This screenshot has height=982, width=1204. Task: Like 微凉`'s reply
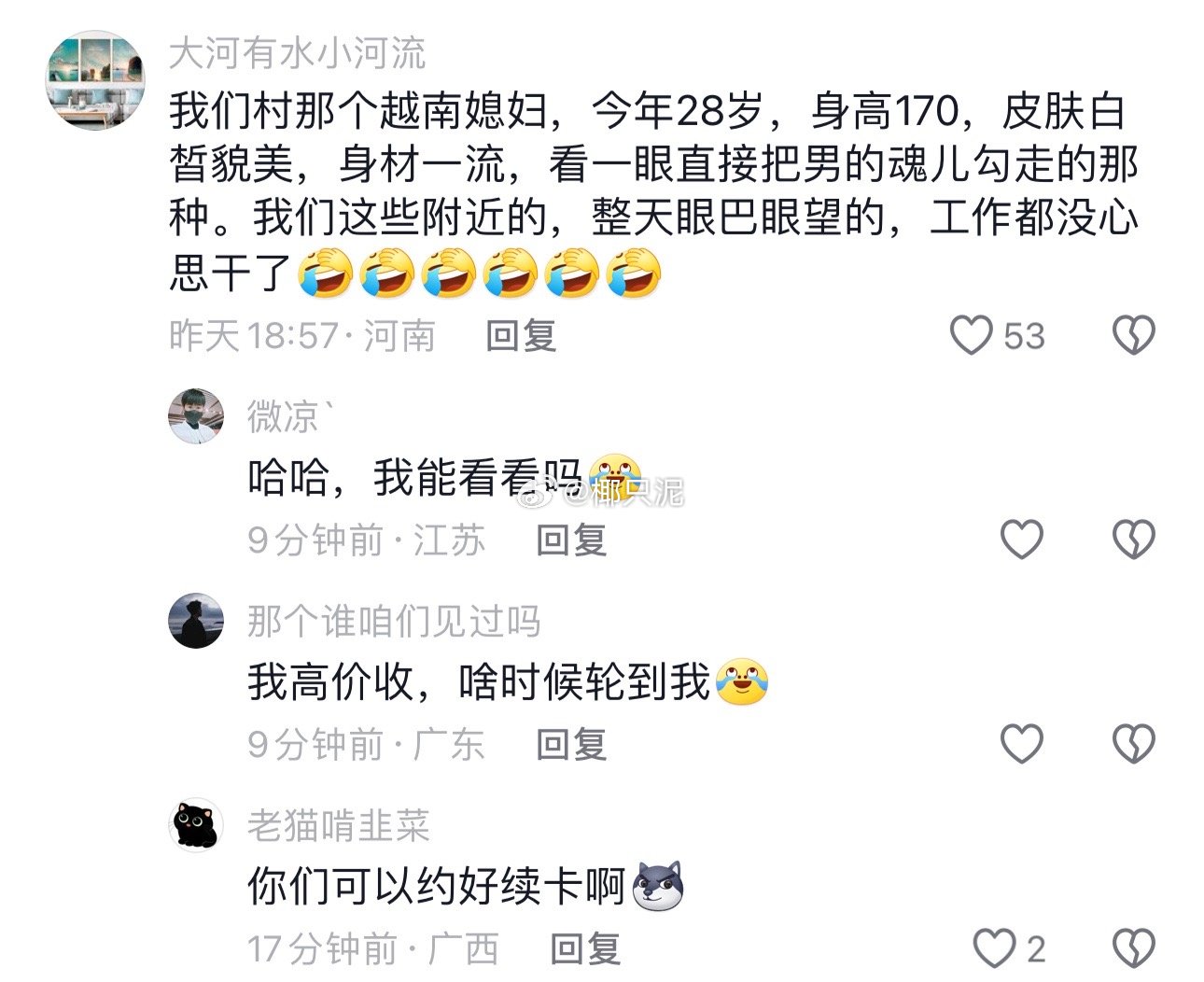click(1021, 540)
